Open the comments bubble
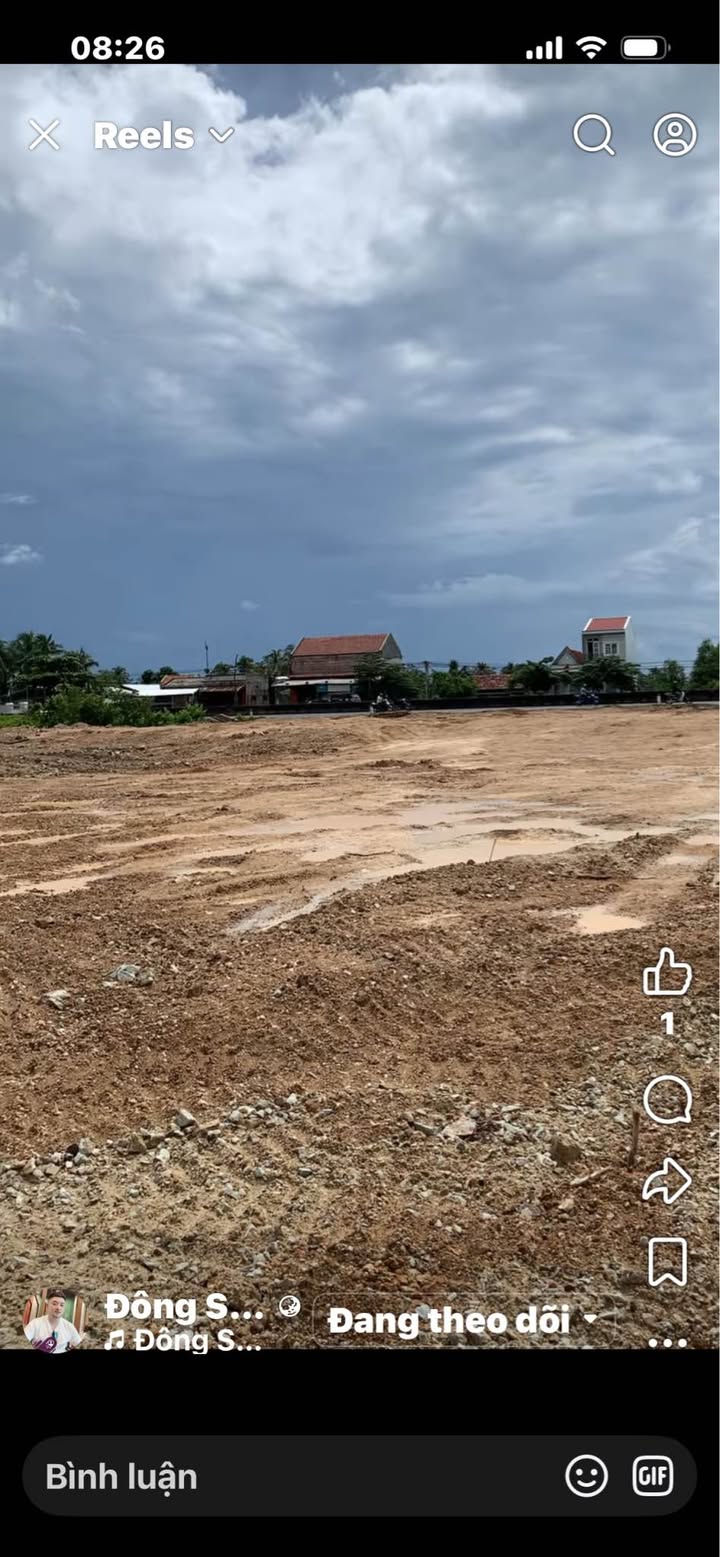Screen dimensions: 720x1557 (667, 1100)
